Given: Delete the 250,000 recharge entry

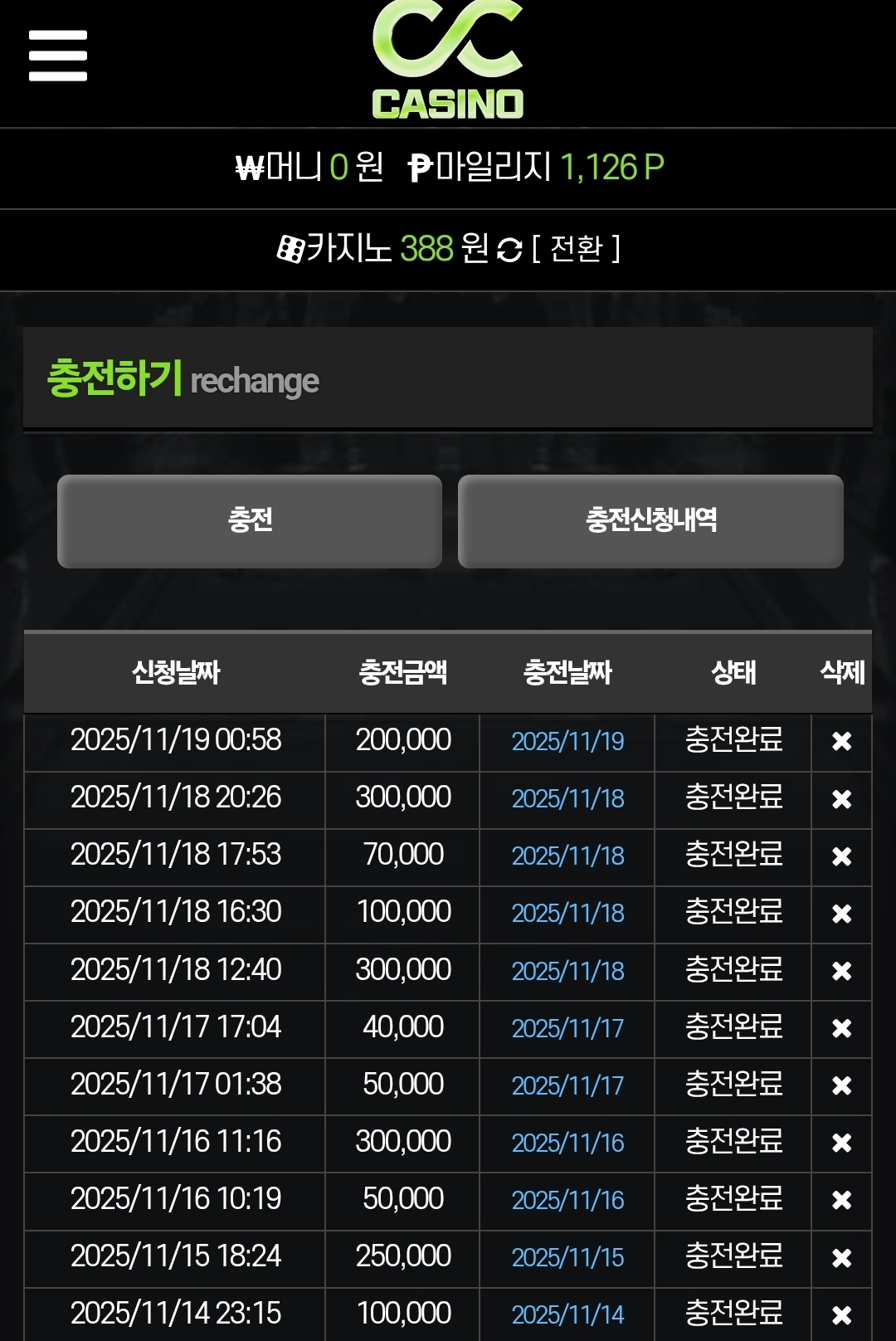Looking at the screenshot, I should tap(842, 1256).
